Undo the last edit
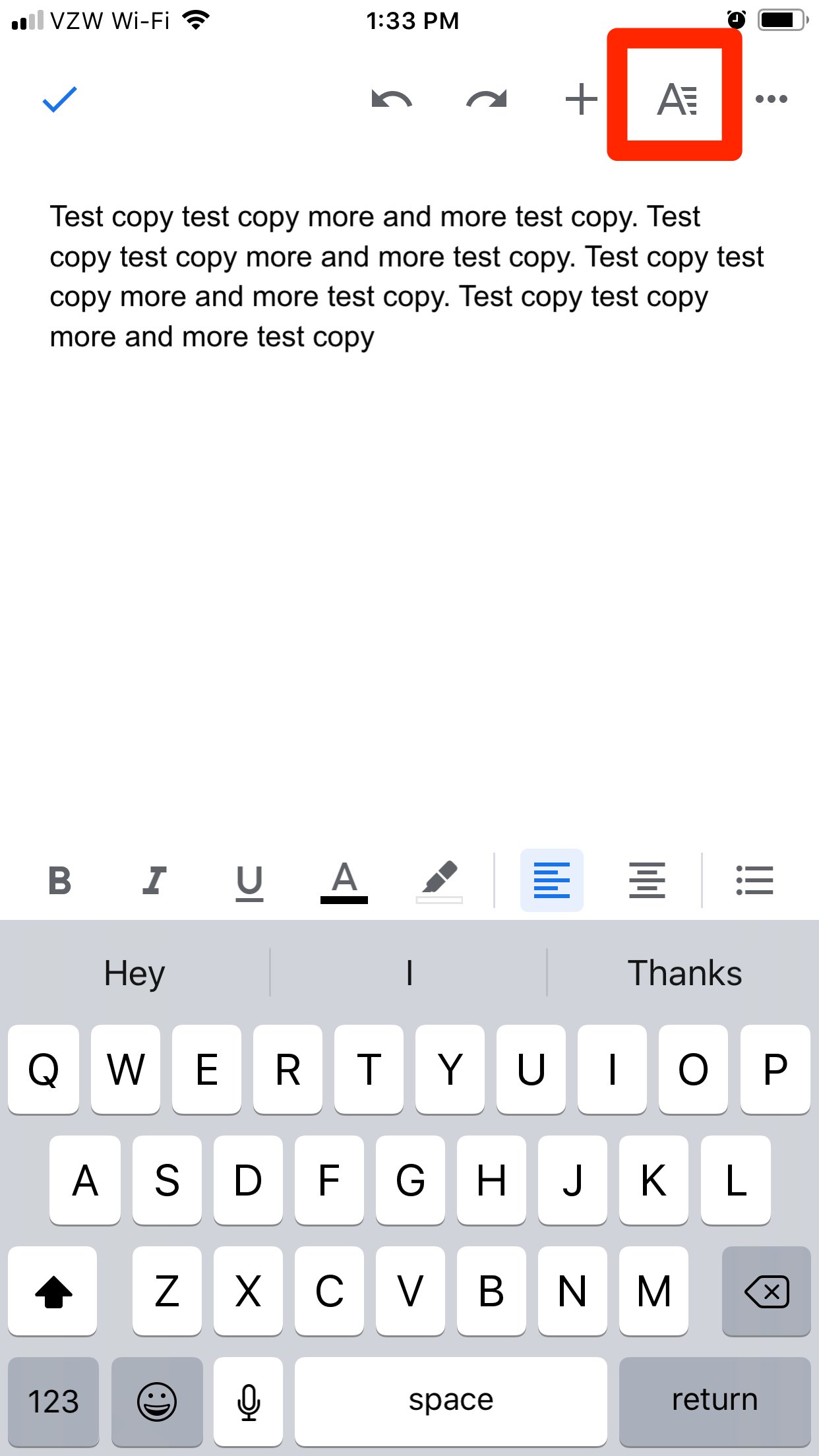The height and width of the screenshot is (1456, 819). (392, 100)
